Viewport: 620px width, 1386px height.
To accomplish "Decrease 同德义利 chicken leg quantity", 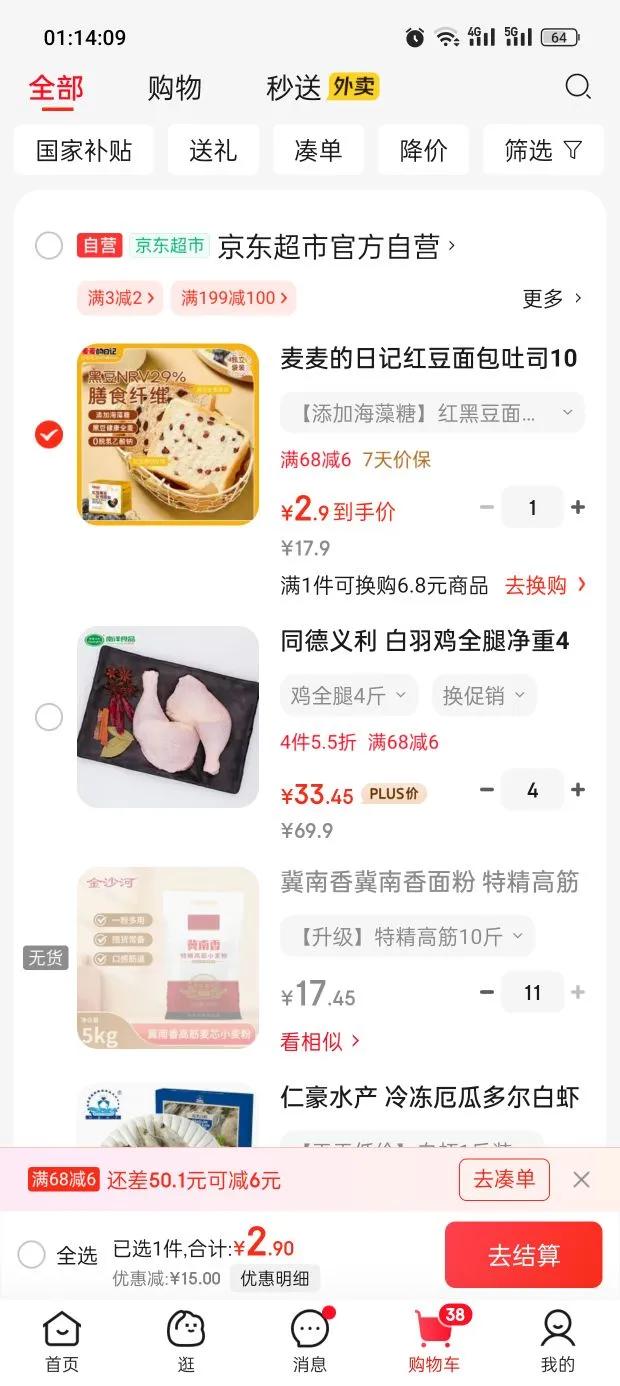I will point(487,790).
